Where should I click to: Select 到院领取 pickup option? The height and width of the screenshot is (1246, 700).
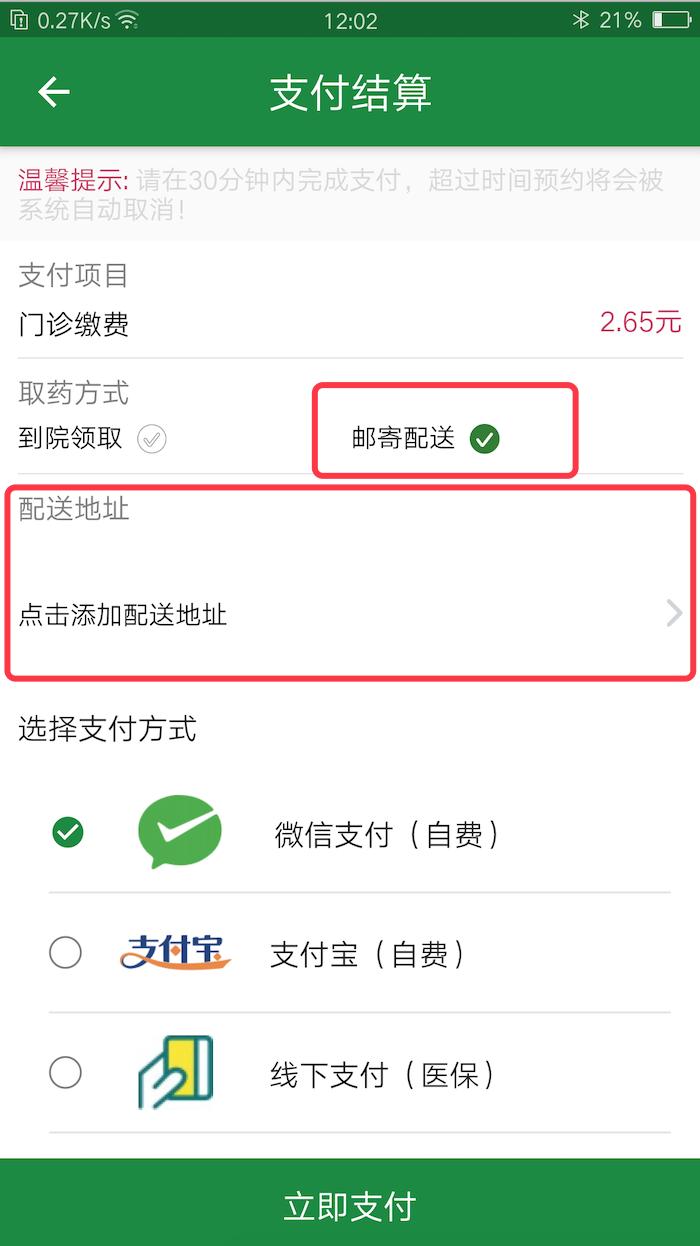point(151,438)
